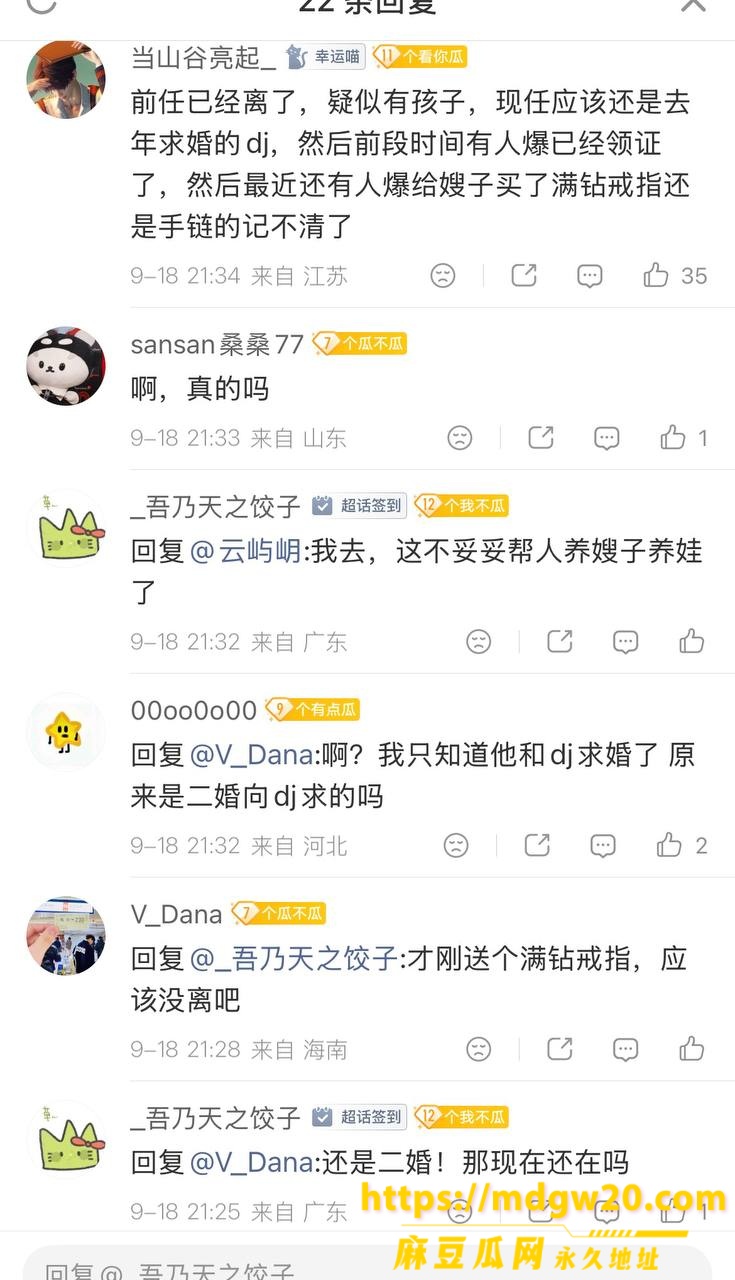Reply to 当山谷亮起_'s comment

tap(590, 276)
